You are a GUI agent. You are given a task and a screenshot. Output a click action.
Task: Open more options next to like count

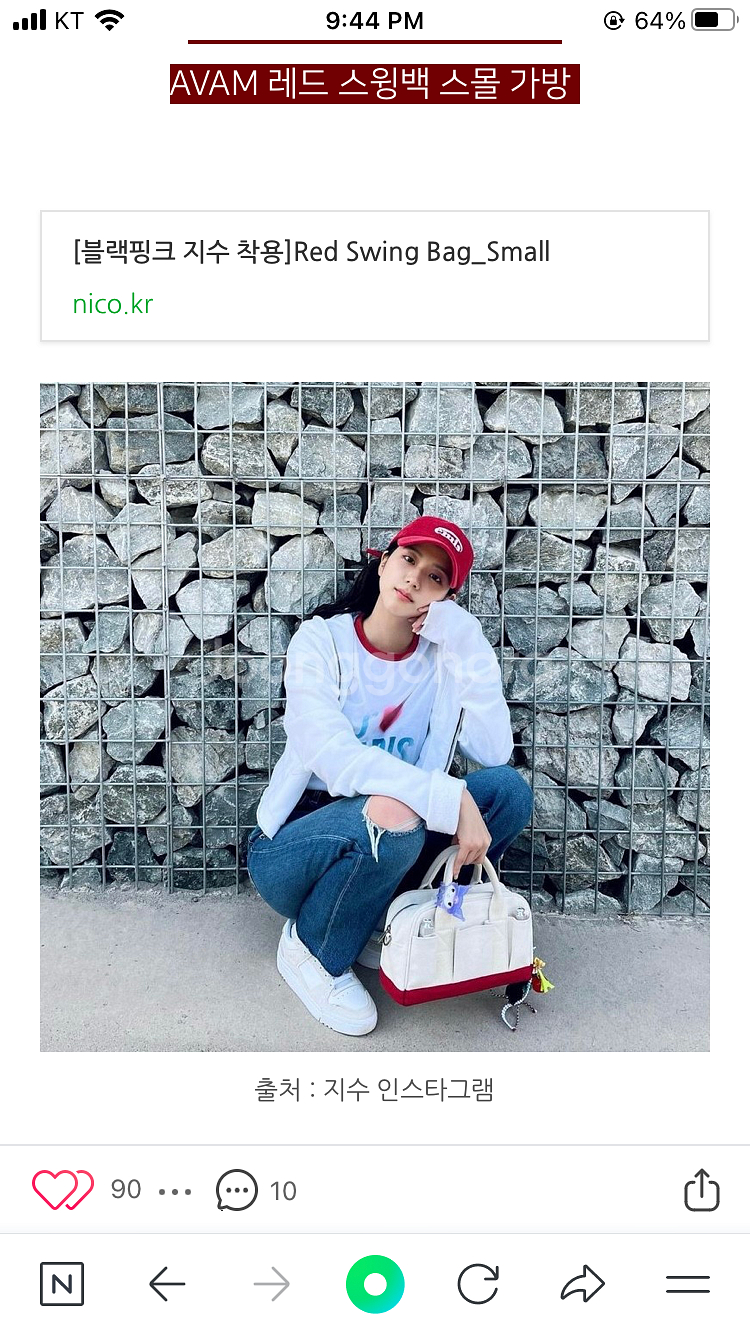(x=175, y=1191)
